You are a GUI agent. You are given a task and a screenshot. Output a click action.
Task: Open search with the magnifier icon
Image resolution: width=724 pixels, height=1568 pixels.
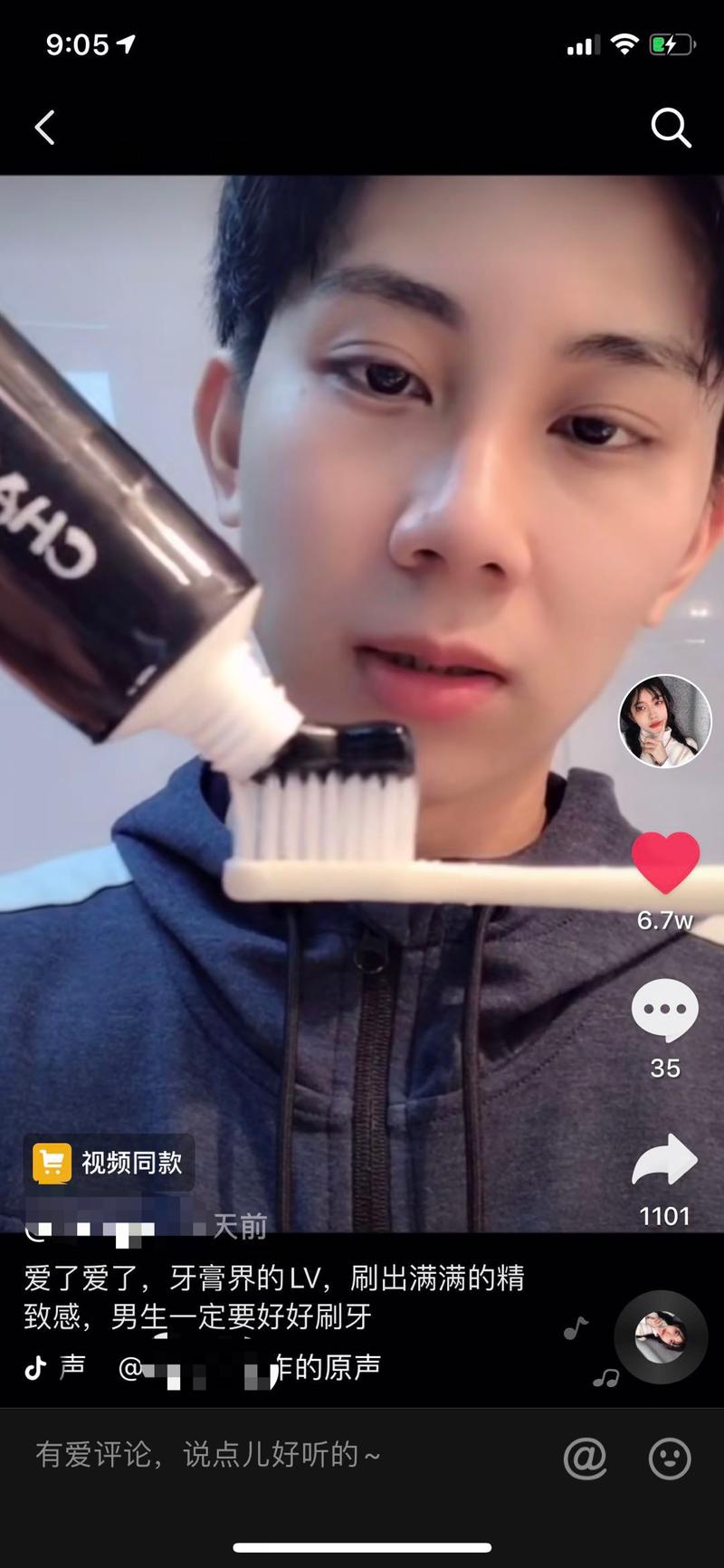671,127
